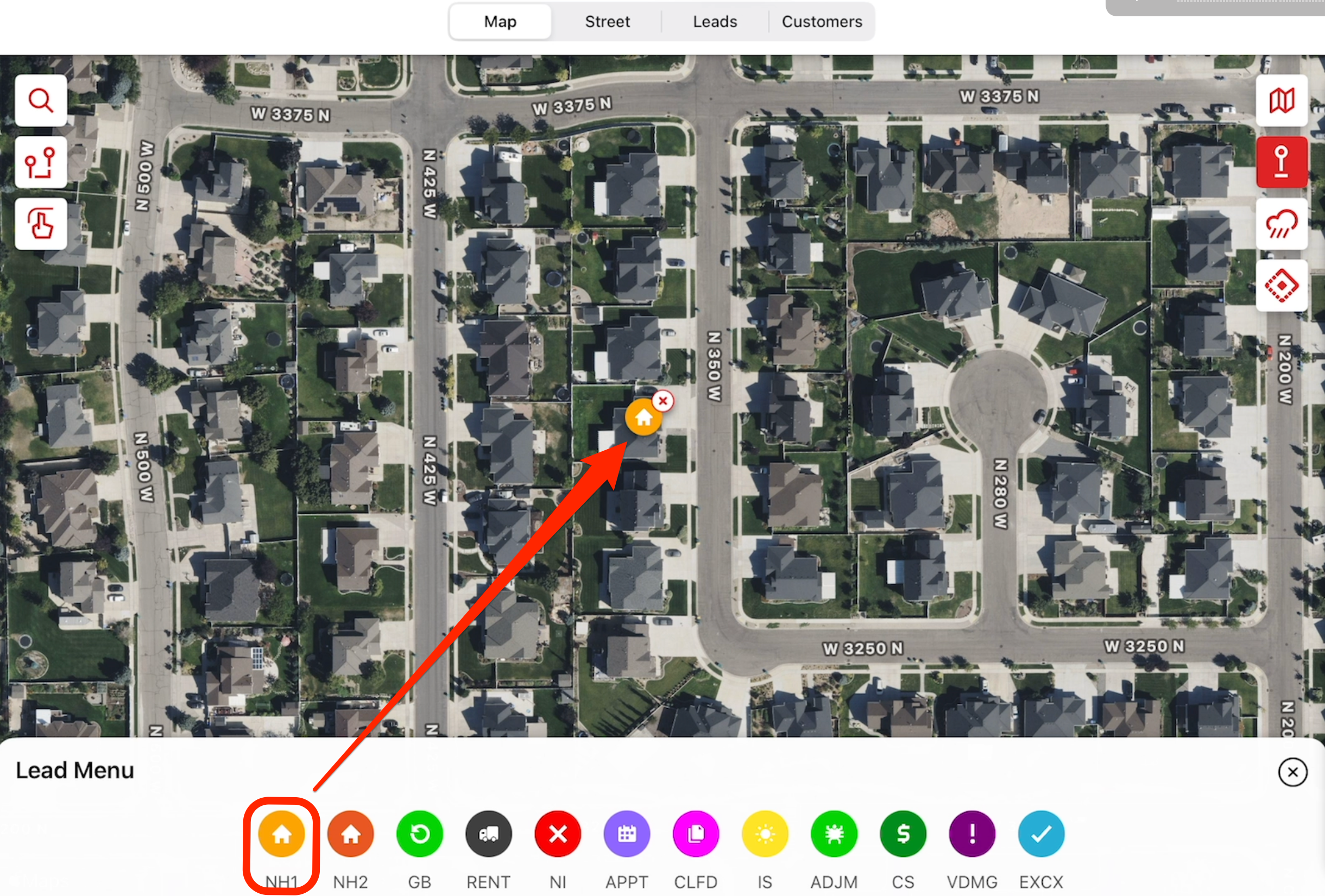This screenshot has width=1325, height=896.
Task: Open the storm weather overlay
Action: point(1281,223)
